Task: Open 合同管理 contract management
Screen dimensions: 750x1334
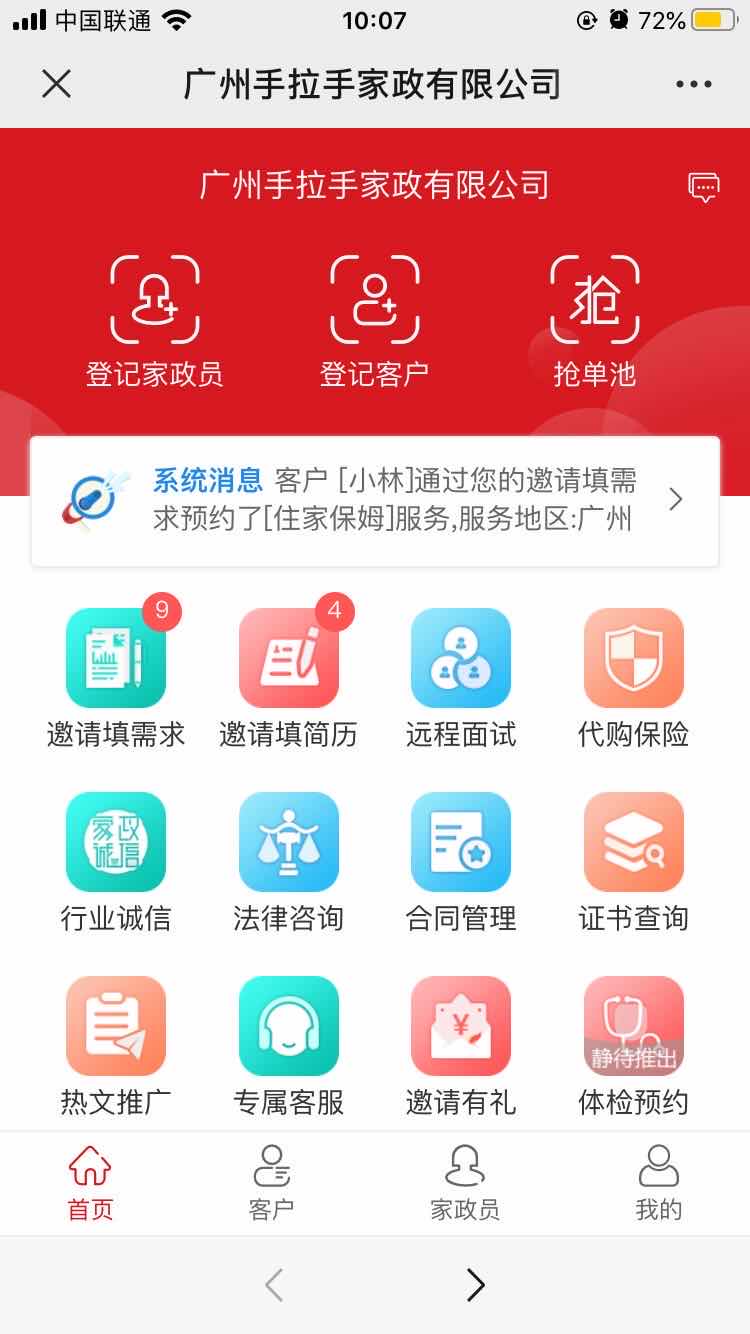Action: pyautogui.click(x=461, y=860)
